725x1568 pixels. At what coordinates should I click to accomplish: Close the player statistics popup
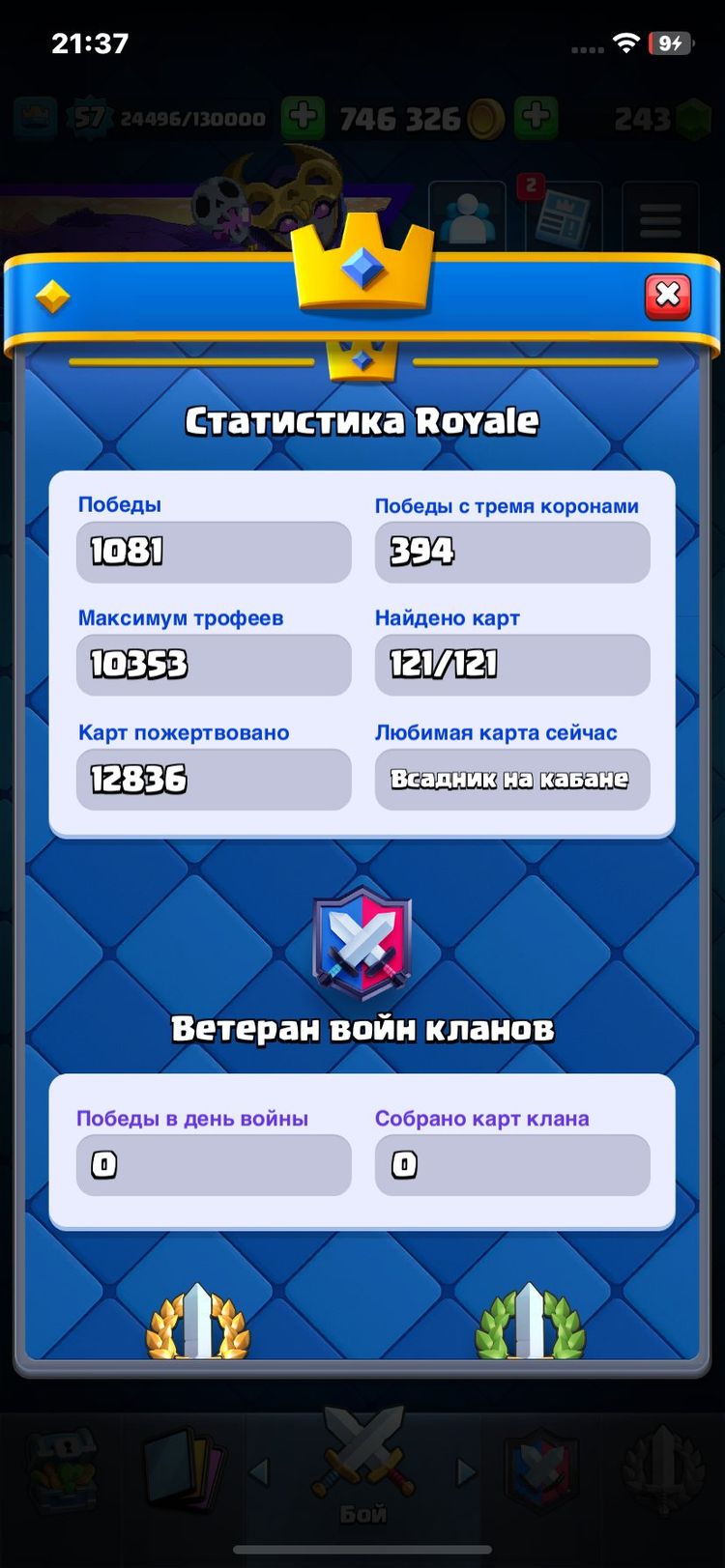pos(667,296)
